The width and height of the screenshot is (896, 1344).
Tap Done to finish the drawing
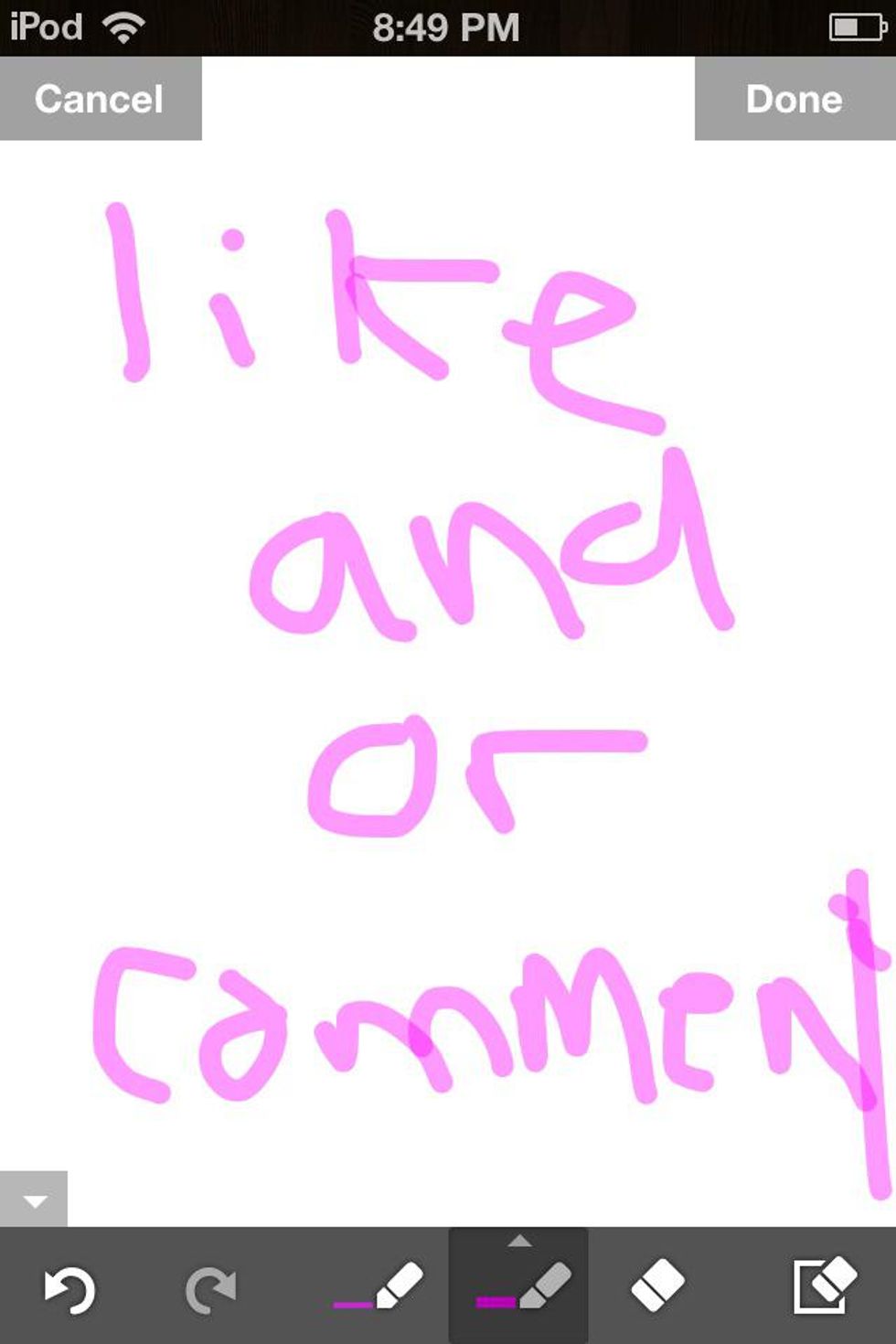coord(795,99)
